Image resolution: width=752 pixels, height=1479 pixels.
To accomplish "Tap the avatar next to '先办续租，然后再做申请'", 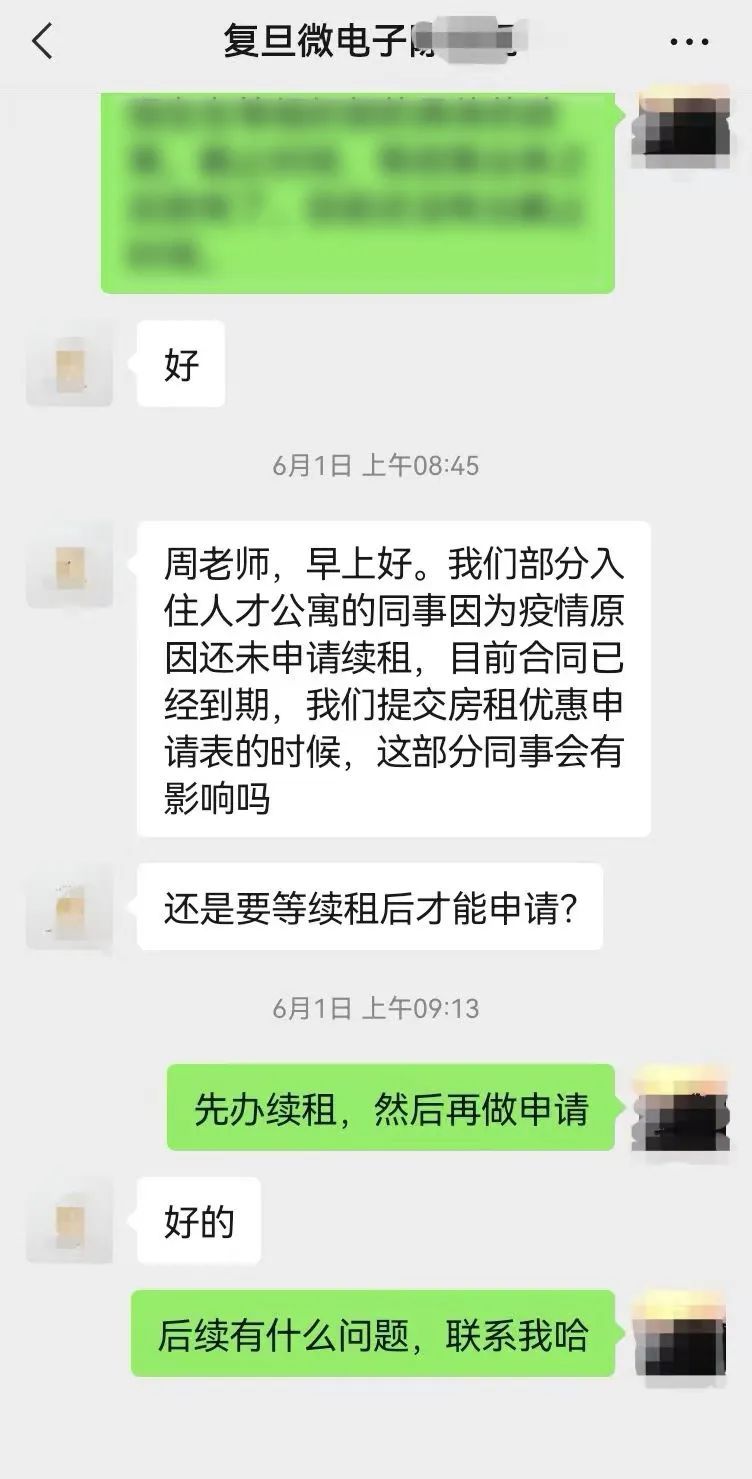I will click(x=680, y=1106).
